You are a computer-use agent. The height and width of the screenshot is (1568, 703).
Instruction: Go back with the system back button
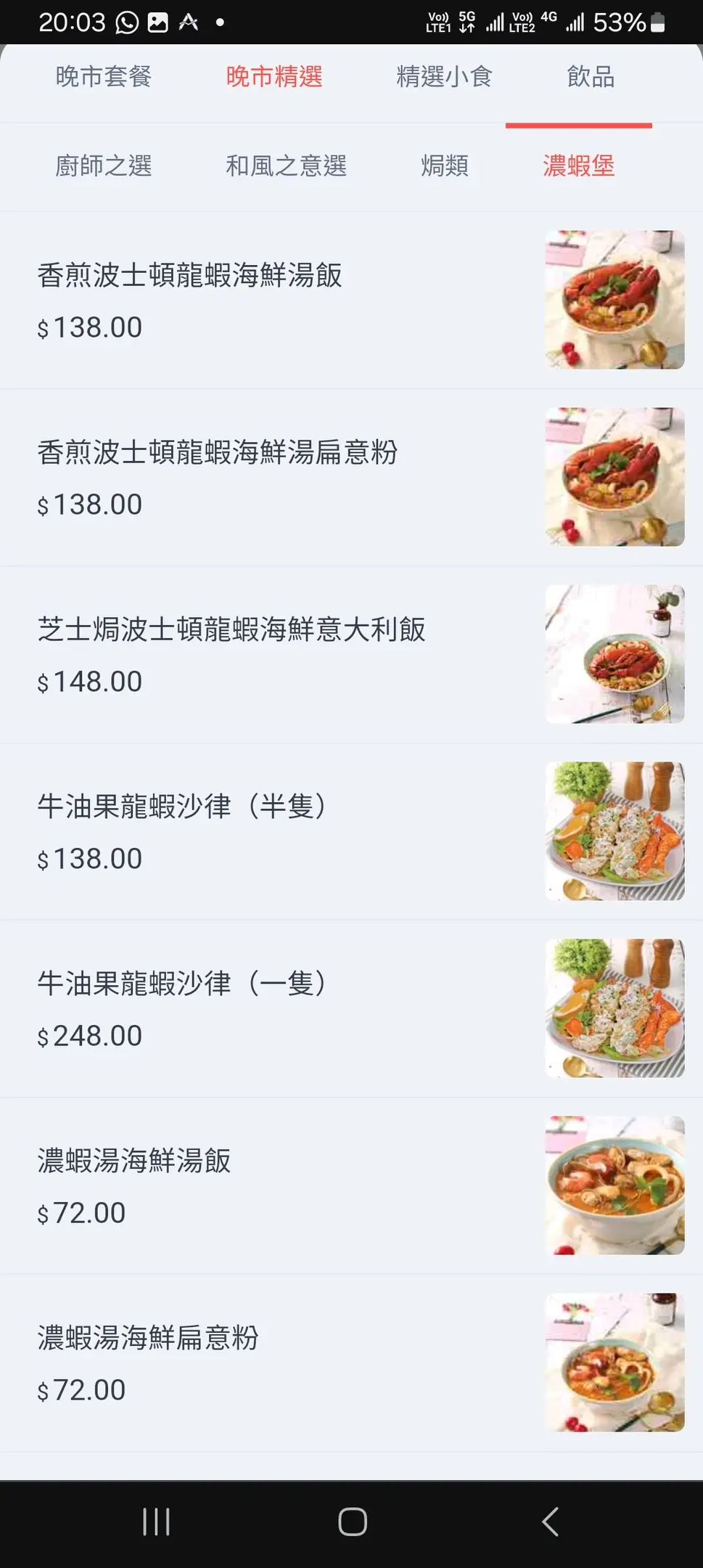click(x=550, y=1522)
